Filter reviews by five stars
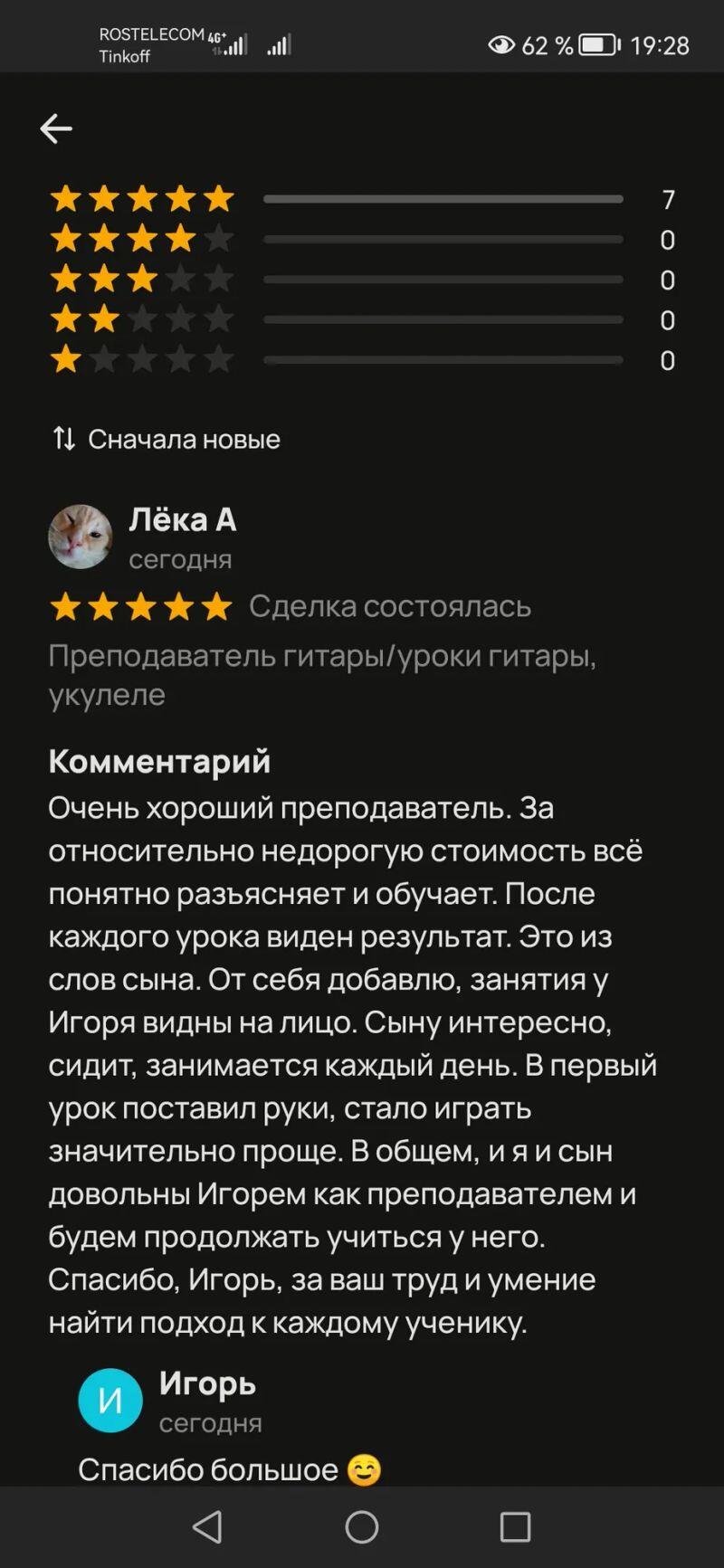This screenshot has height=1568, width=724. 362,199
